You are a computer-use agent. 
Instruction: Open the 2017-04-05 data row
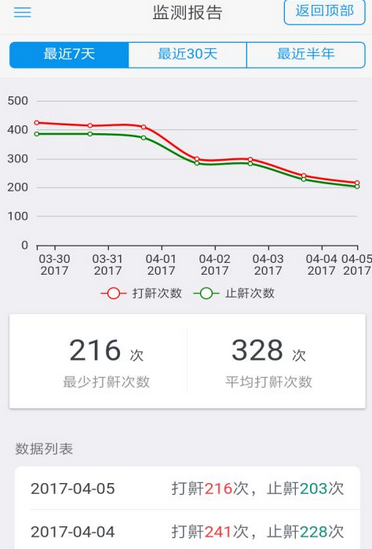pyautogui.click(x=187, y=488)
